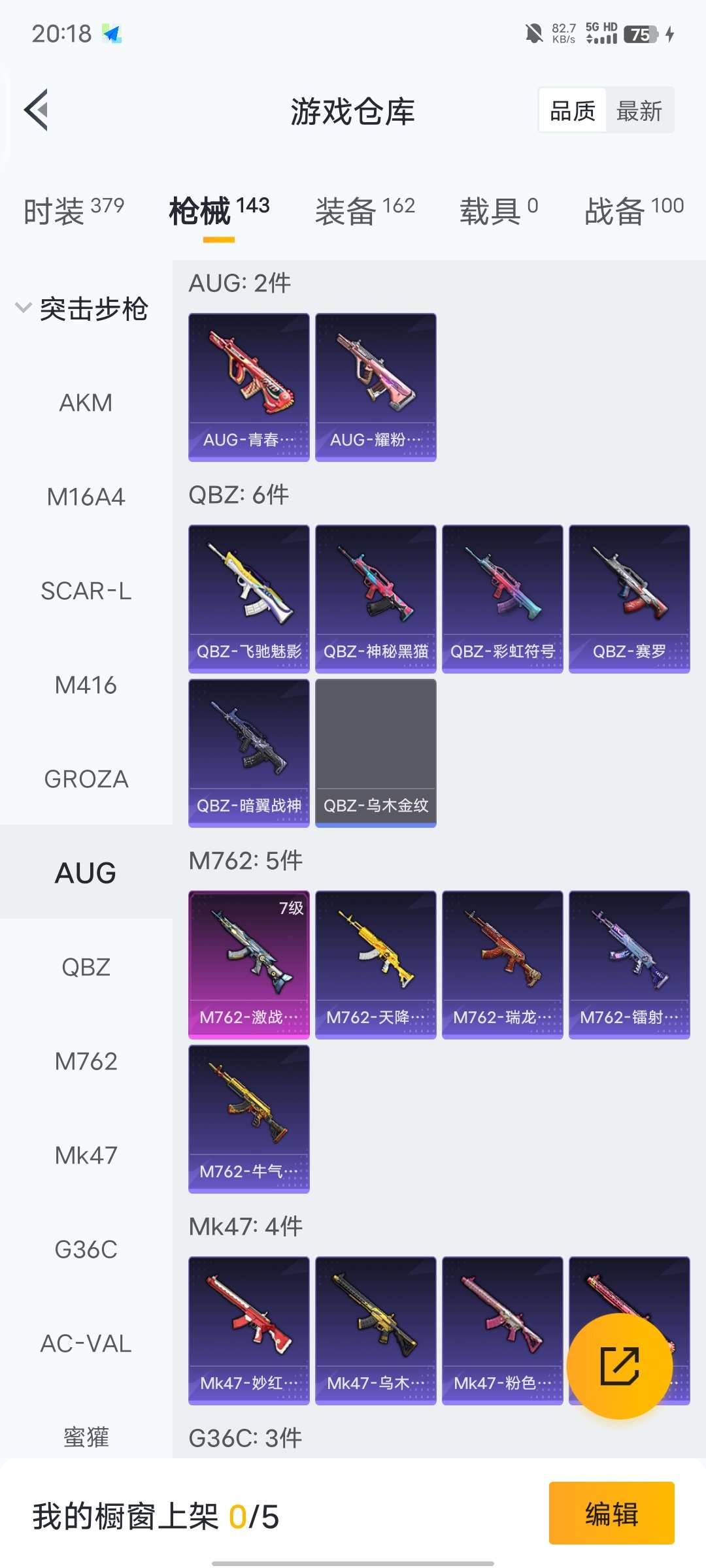Screen dimensions: 706x1568
Task: Go back using the top-left arrow
Action: pyautogui.click(x=37, y=110)
